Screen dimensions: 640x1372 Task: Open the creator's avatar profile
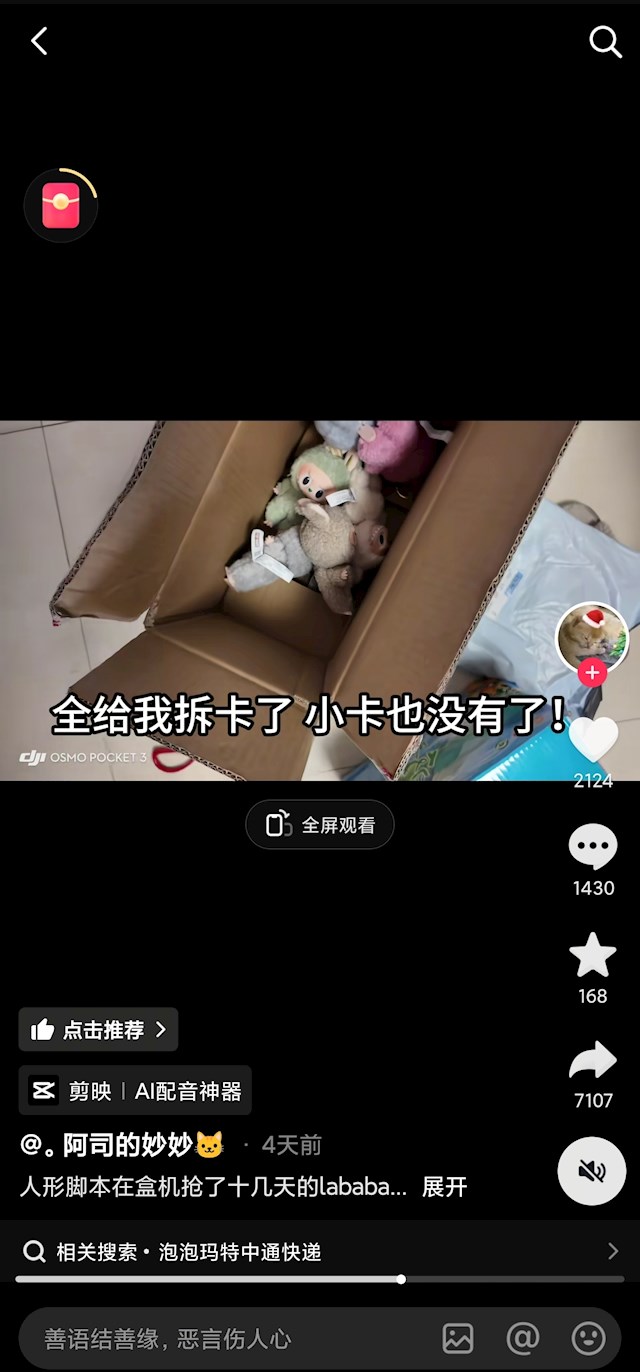pos(592,638)
